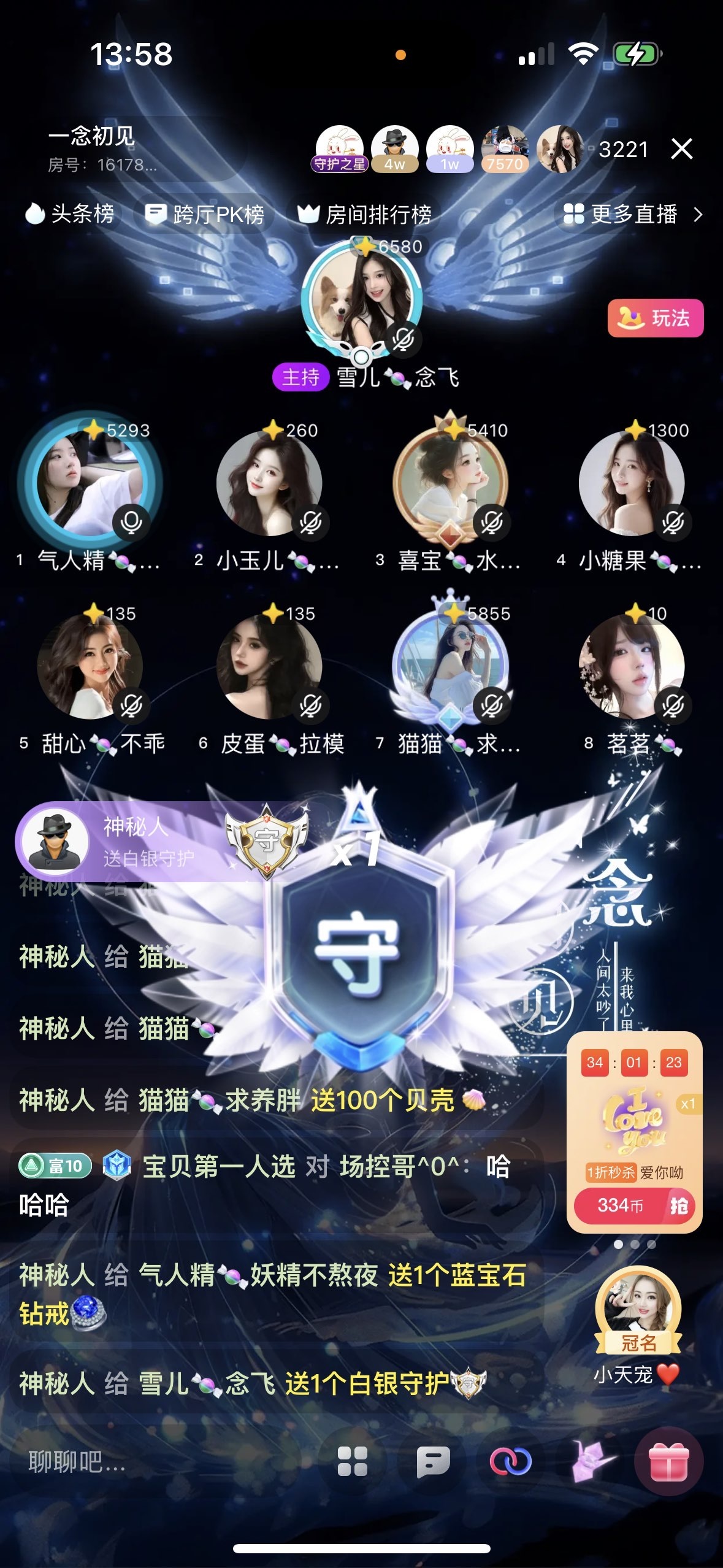This screenshot has height=1568, width=723.
Task: Open the 玩法 gameplay button
Action: 655,318
